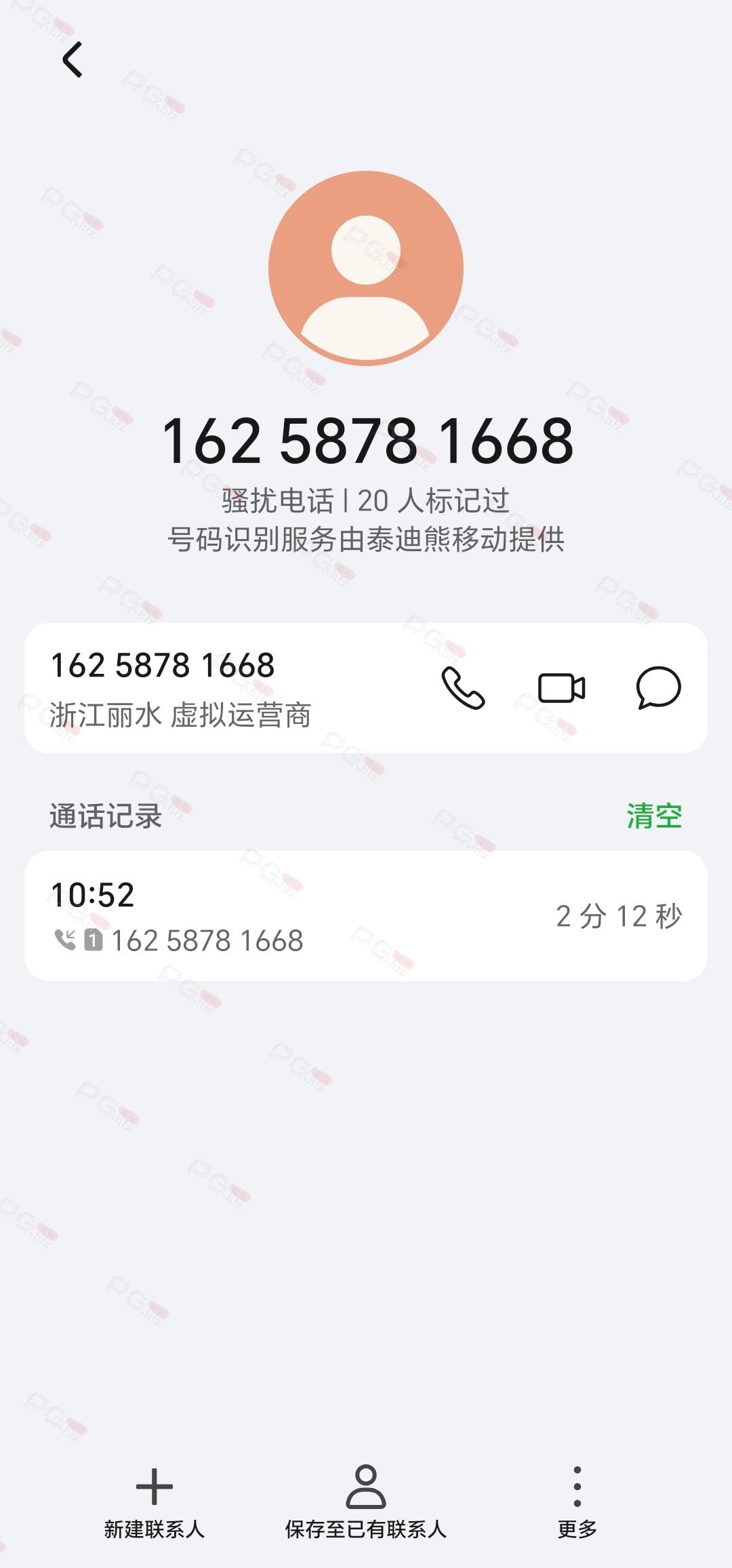Start a video call with this number
This screenshot has width=732, height=1568.
pos(561,687)
